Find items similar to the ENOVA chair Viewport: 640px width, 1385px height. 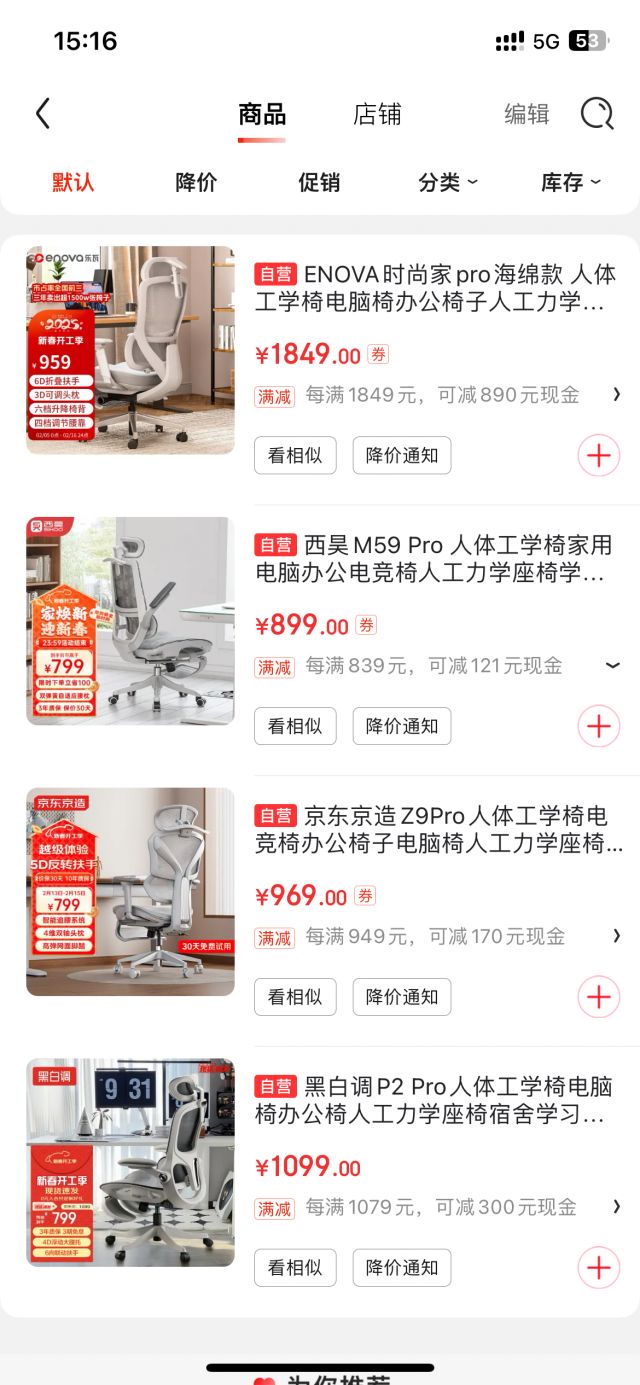point(295,456)
